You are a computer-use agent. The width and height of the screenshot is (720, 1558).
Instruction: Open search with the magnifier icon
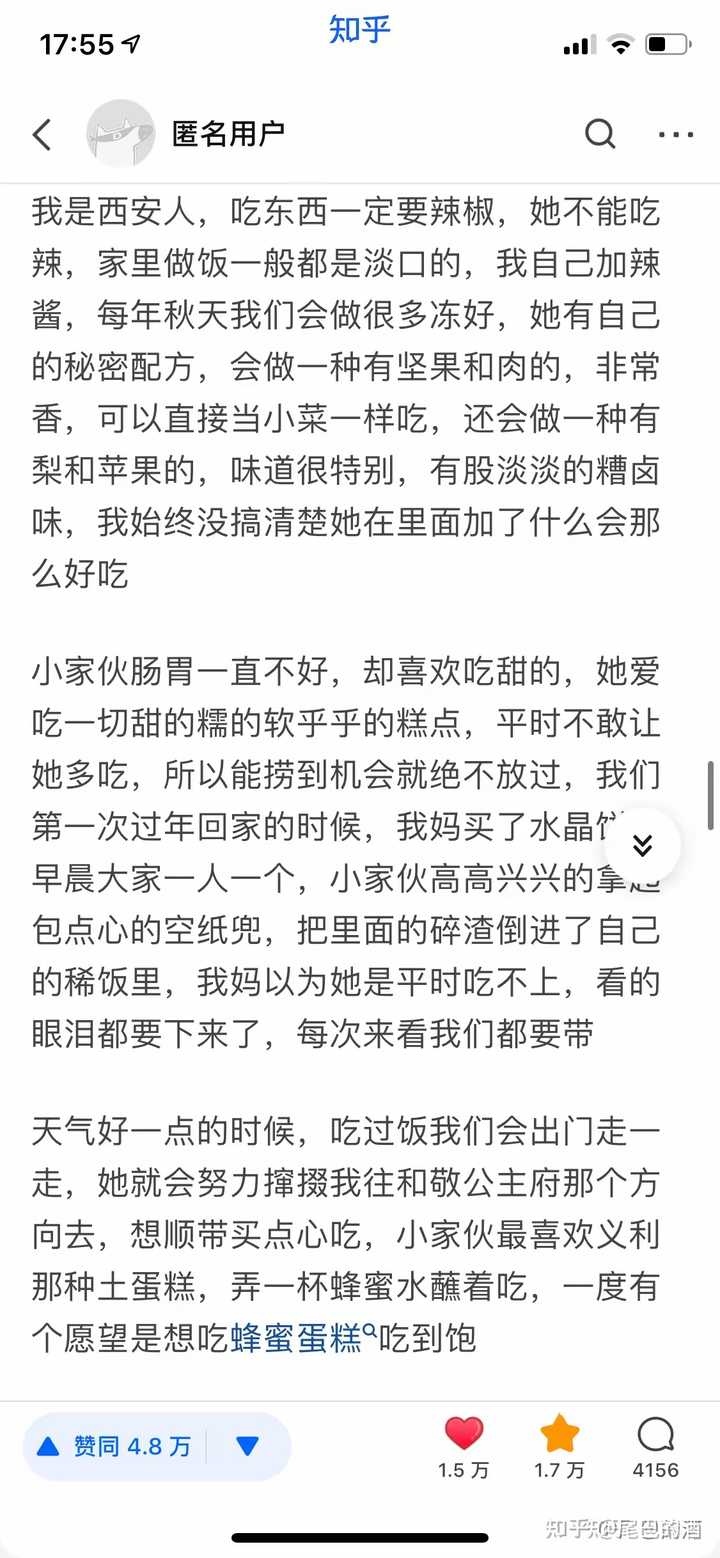click(599, 134)
